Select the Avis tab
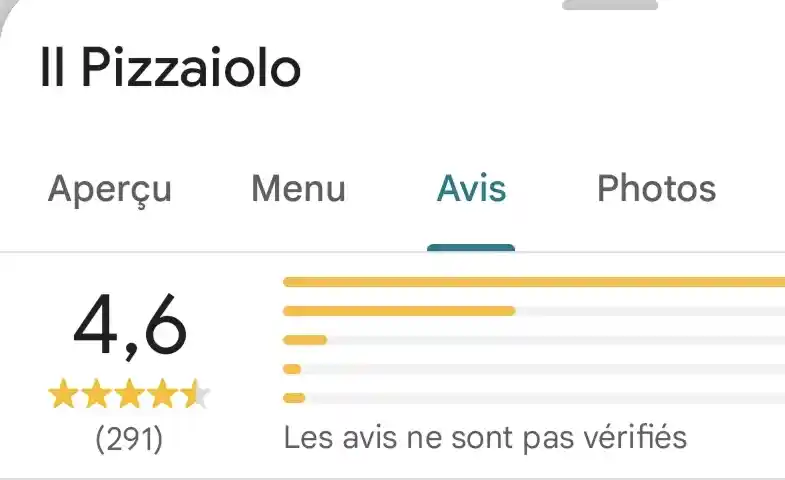This screenshot has width=785, height=480. pyautogui.click(x=471, y=189)
